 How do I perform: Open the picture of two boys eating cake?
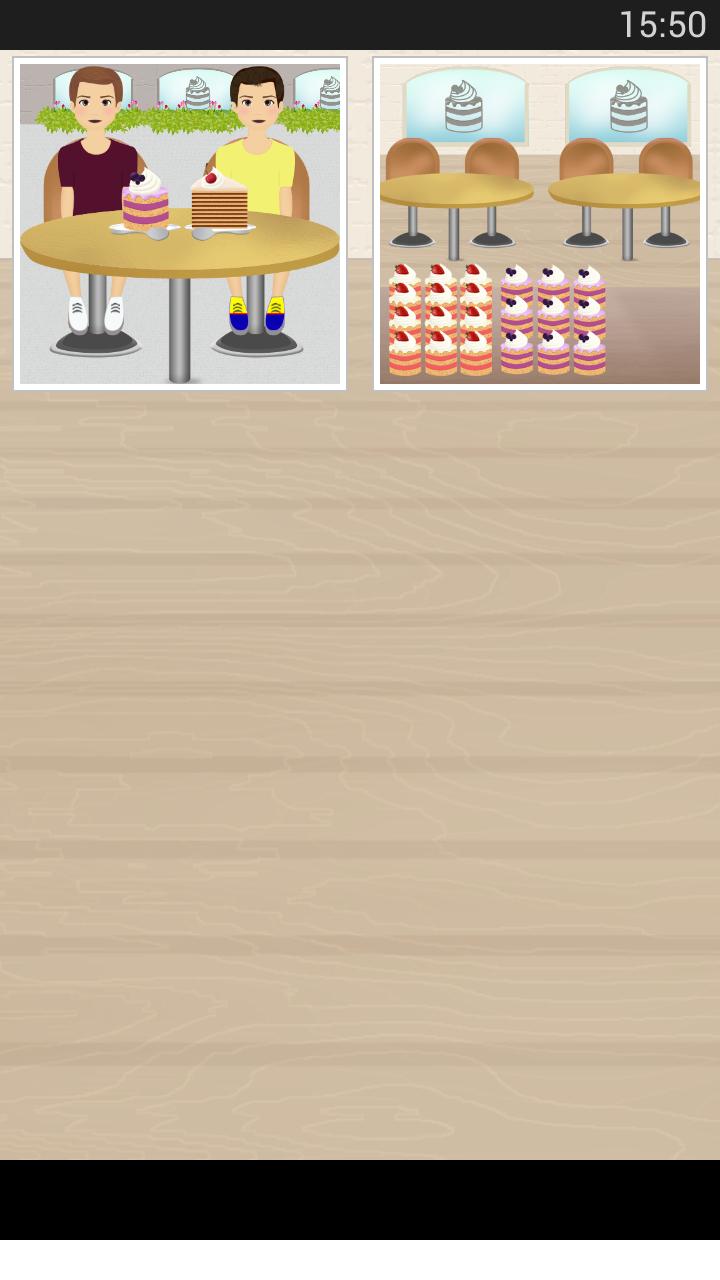coord(180,224)
